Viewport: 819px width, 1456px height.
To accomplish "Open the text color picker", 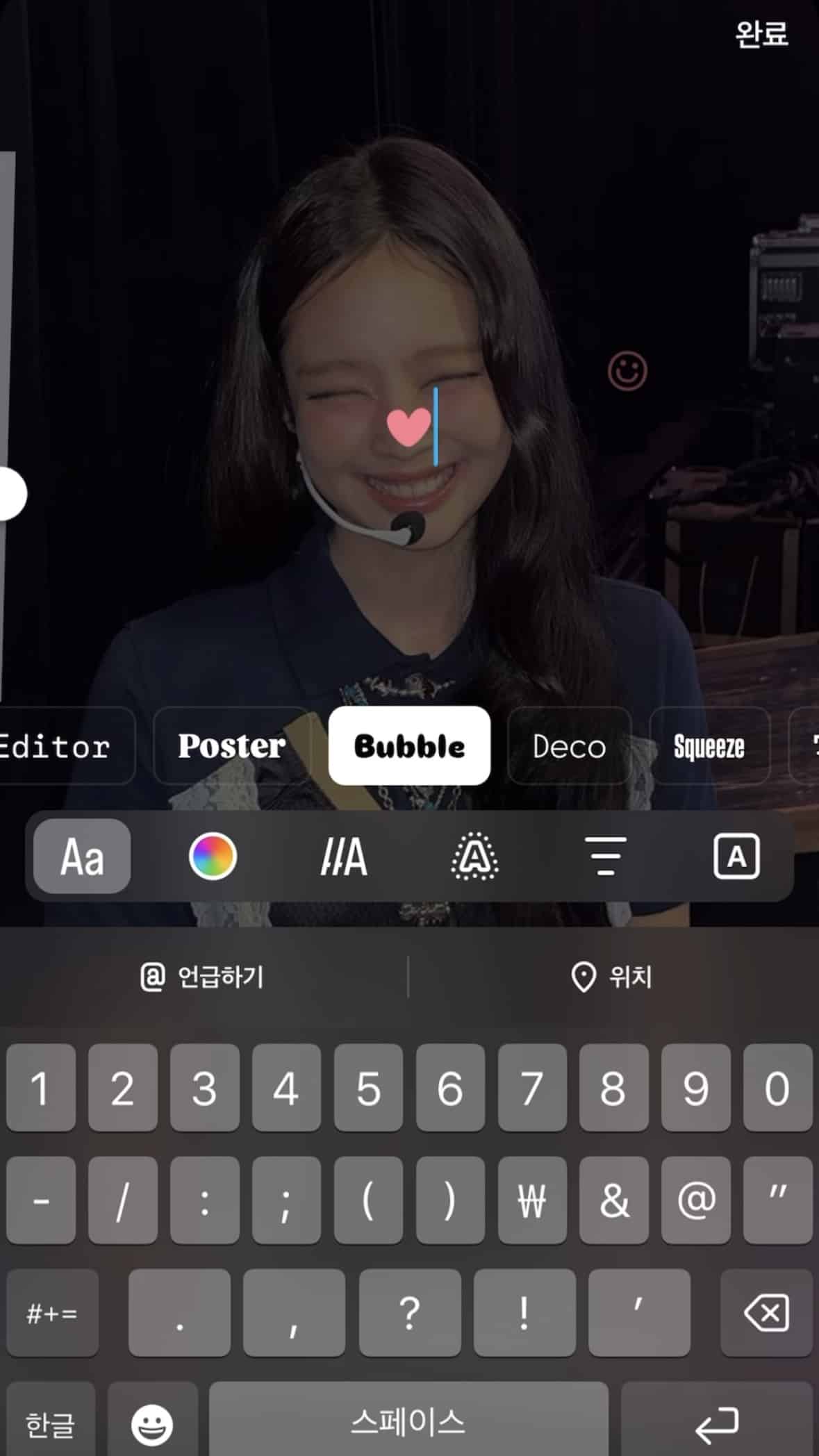I will 213,856.
